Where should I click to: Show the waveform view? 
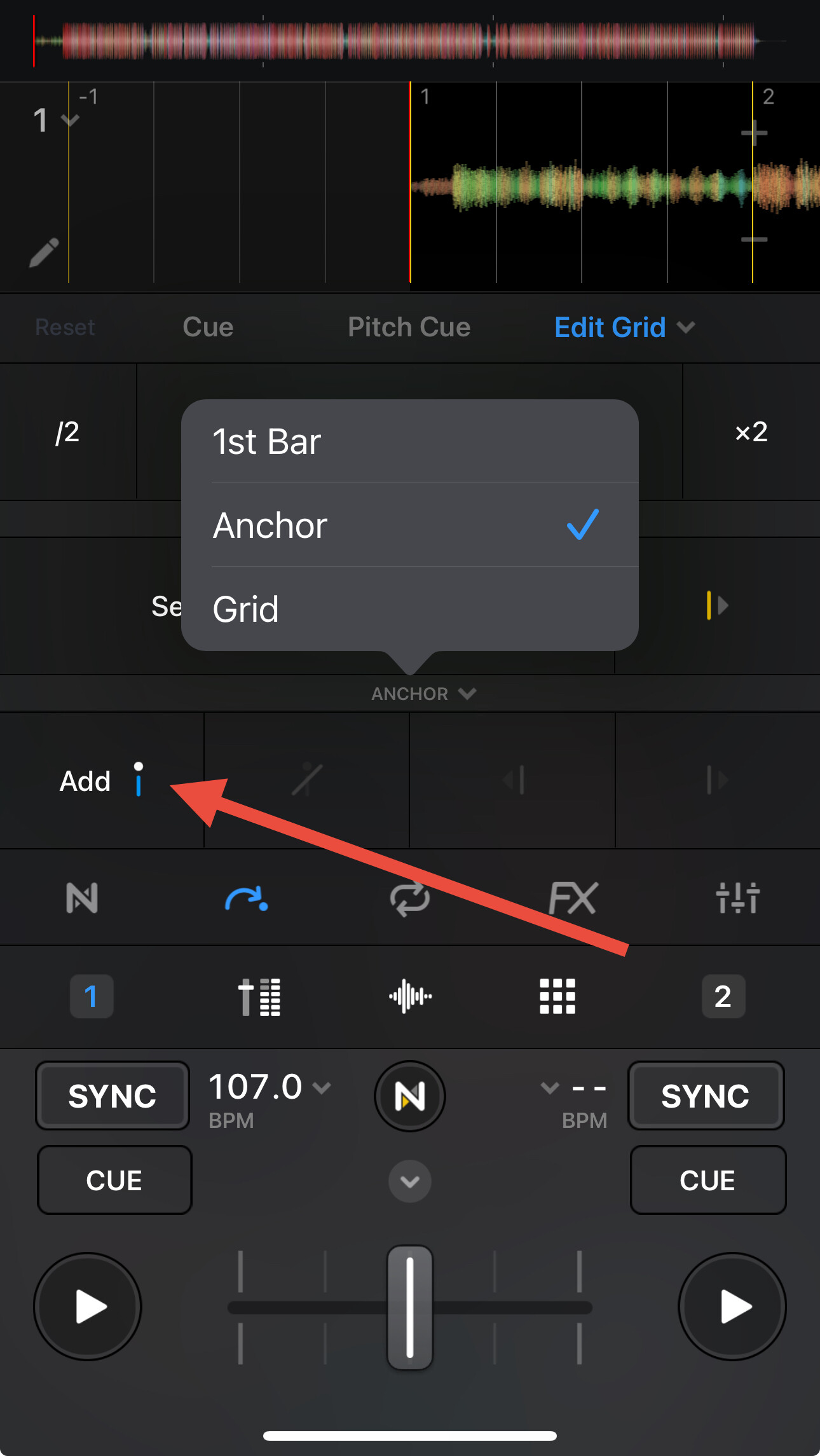point(410,996)
